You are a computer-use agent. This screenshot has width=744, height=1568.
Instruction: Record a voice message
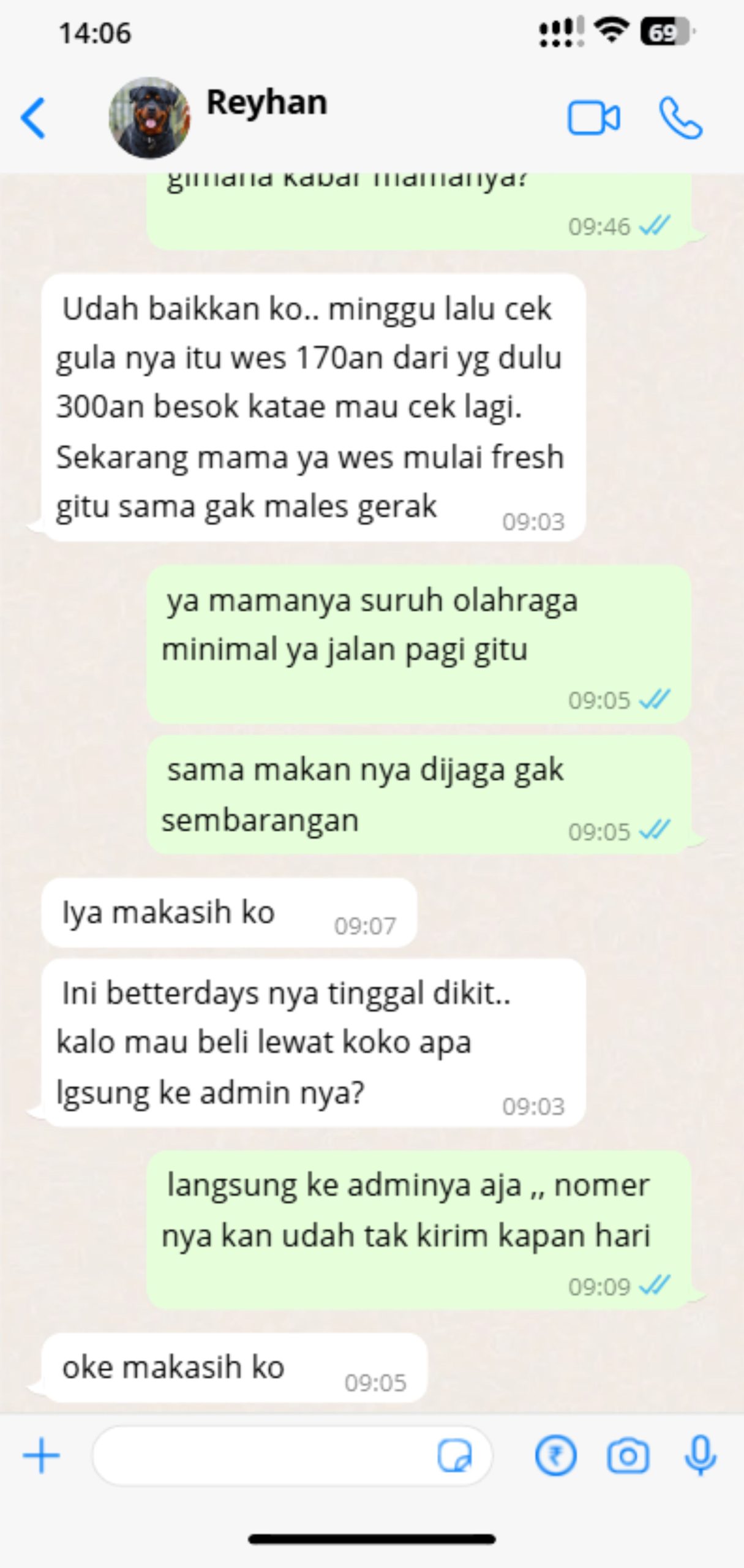point(701,1455)
